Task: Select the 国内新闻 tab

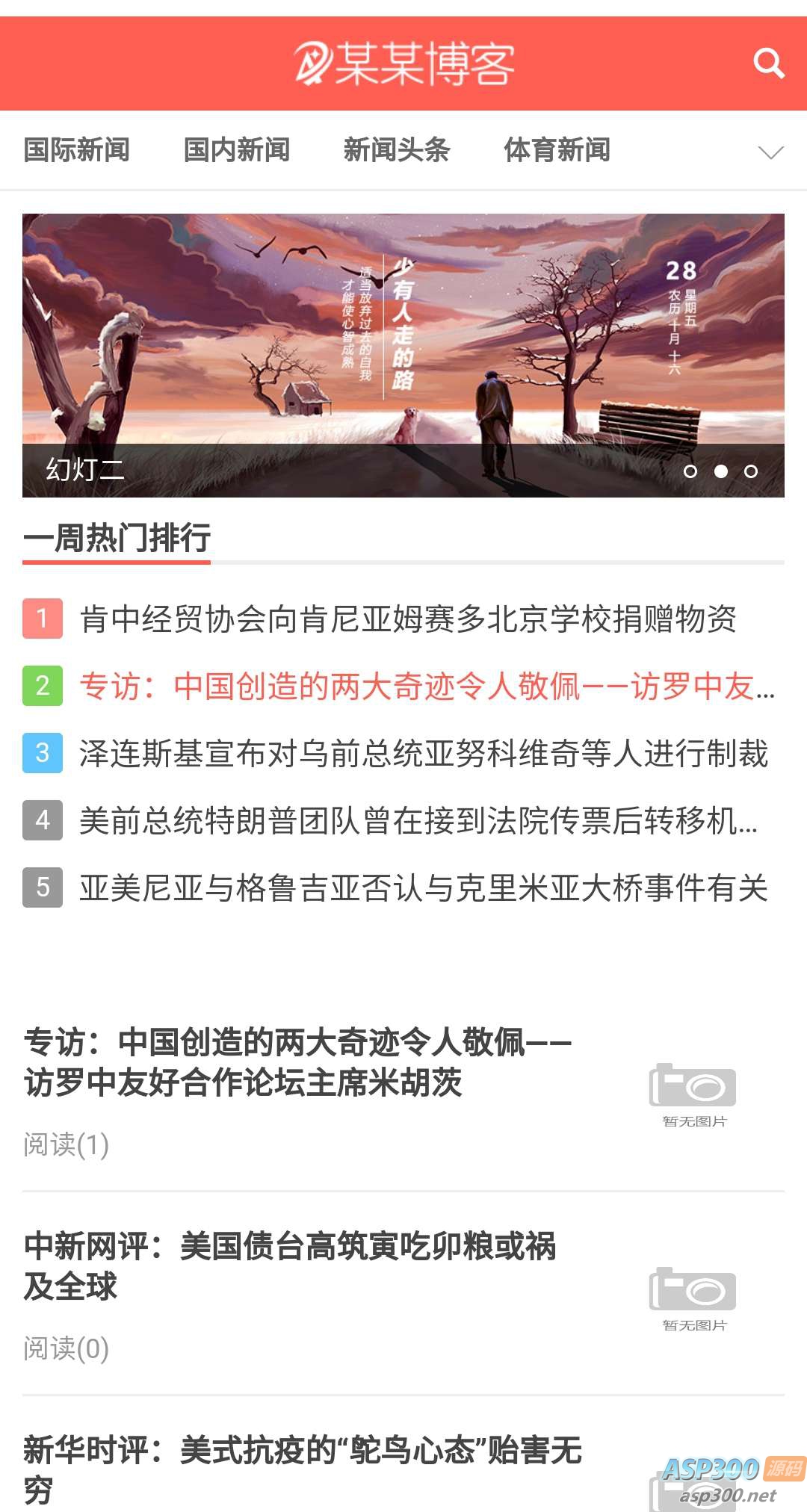Action: [x=238, y=150]
